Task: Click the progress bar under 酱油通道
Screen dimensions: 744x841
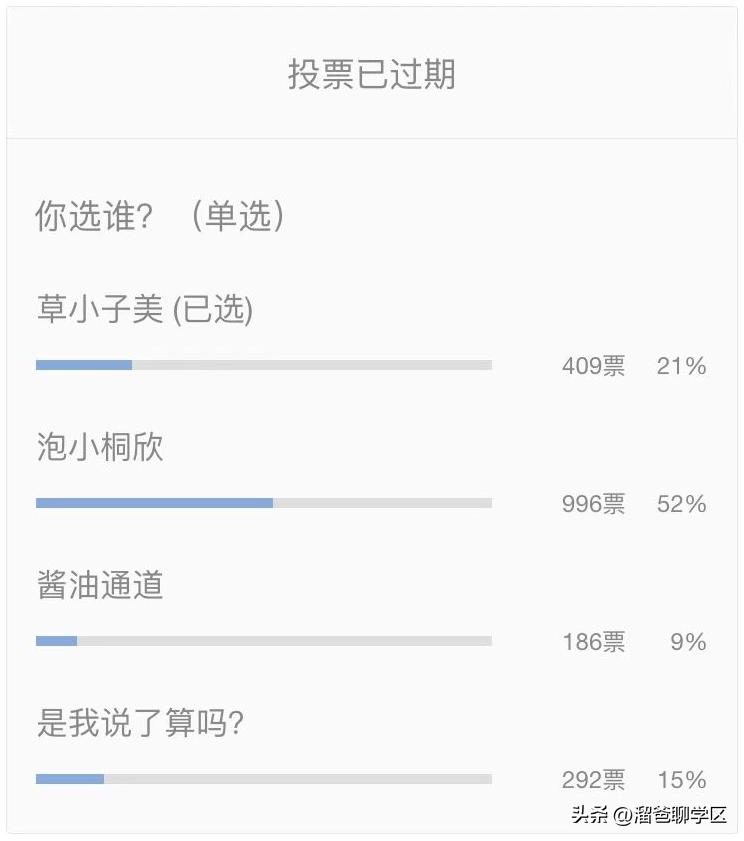Action: [x=263, y=641]
